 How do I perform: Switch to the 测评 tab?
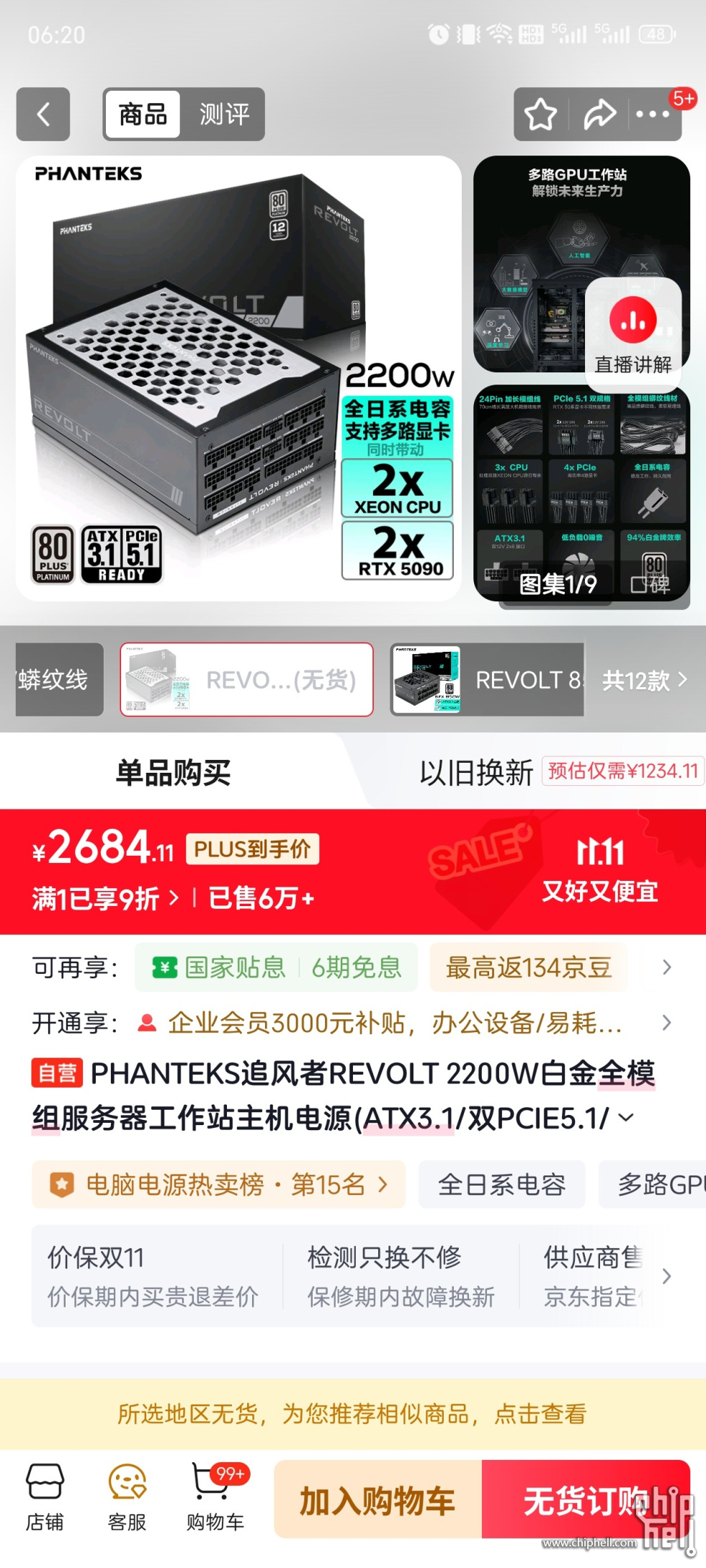[x=224, y=114]
